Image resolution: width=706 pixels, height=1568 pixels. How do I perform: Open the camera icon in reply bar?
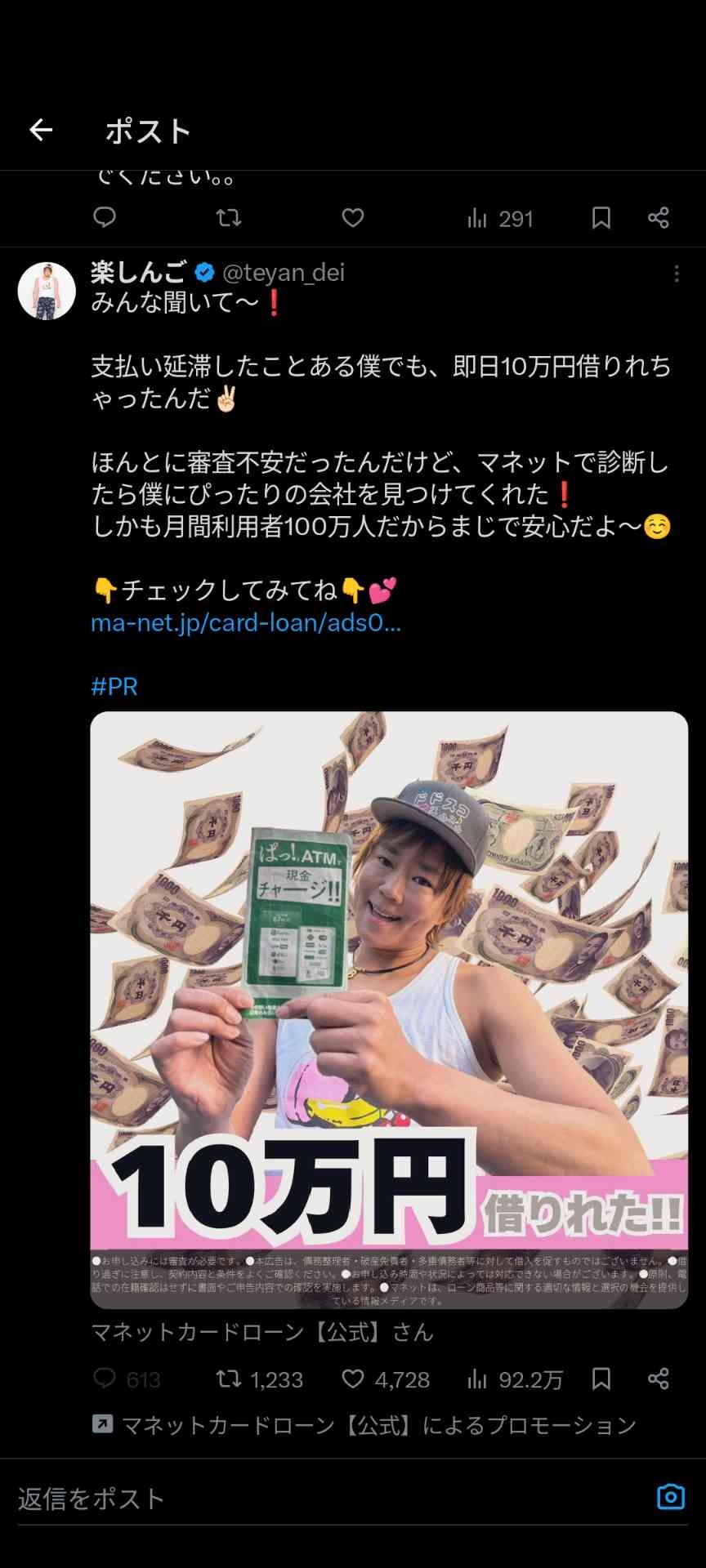(671, 1497)
